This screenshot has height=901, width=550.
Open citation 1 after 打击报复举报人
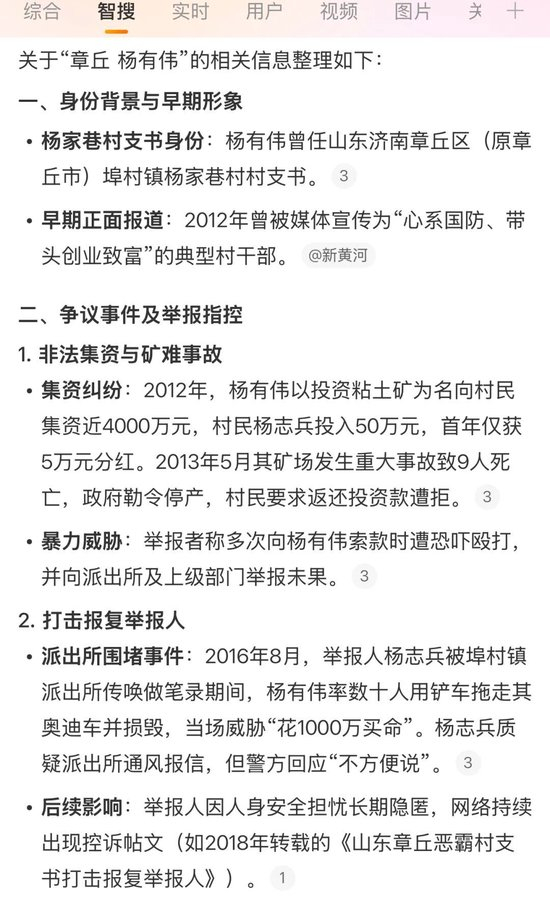click(282, 877)
